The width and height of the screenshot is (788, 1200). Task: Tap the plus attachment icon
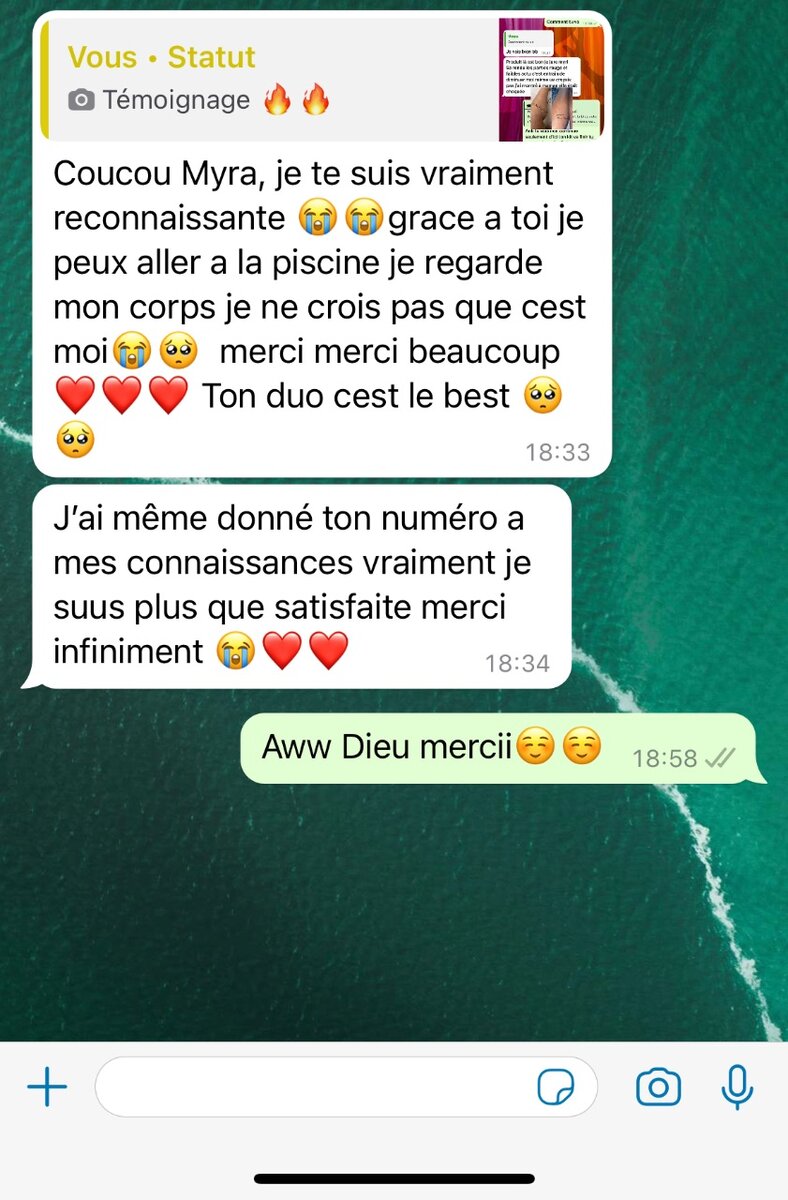click(x=47, y=1087)
